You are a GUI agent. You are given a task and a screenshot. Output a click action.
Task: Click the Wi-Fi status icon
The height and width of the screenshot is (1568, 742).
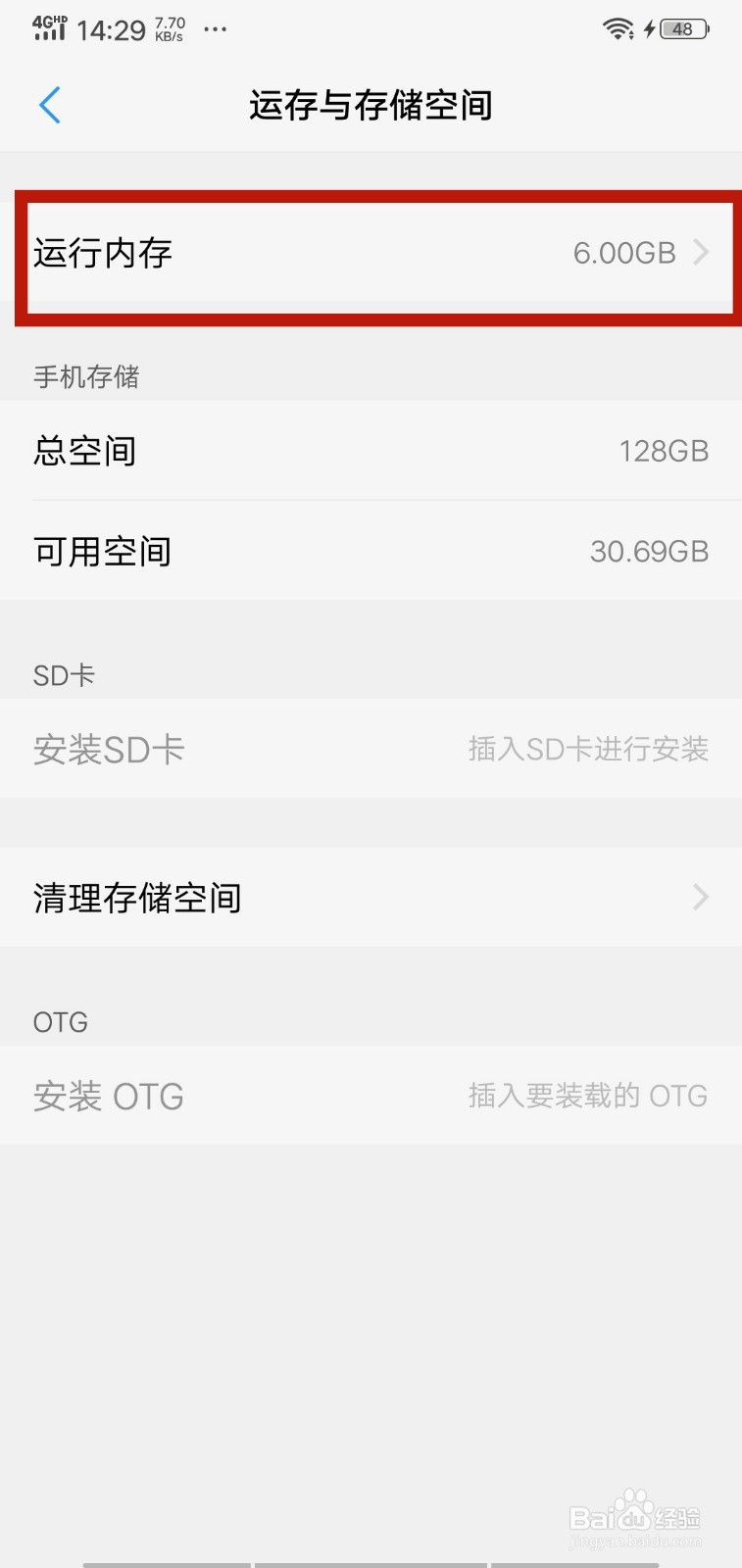tap(616, 27)
